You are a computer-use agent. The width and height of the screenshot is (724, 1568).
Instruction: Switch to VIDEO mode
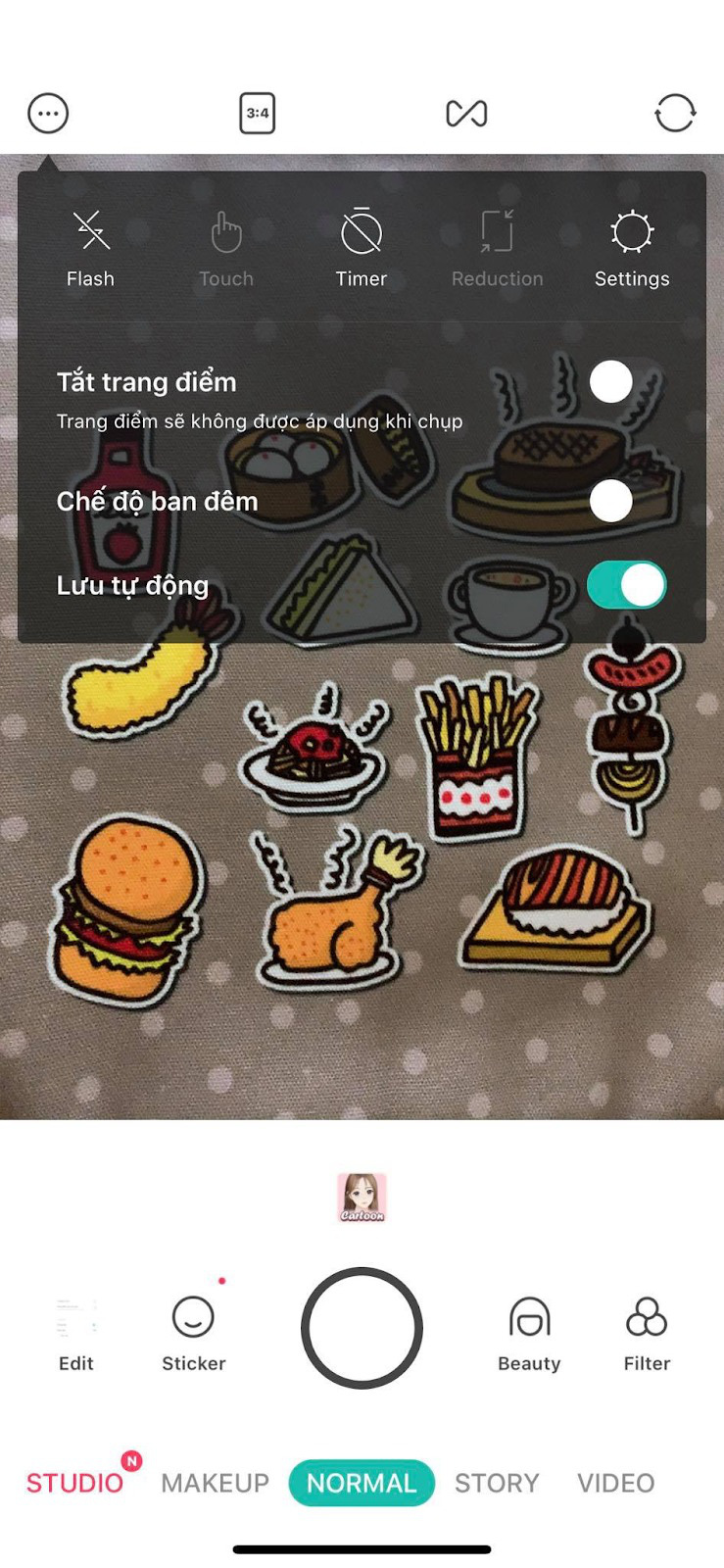coord(615,1483)
